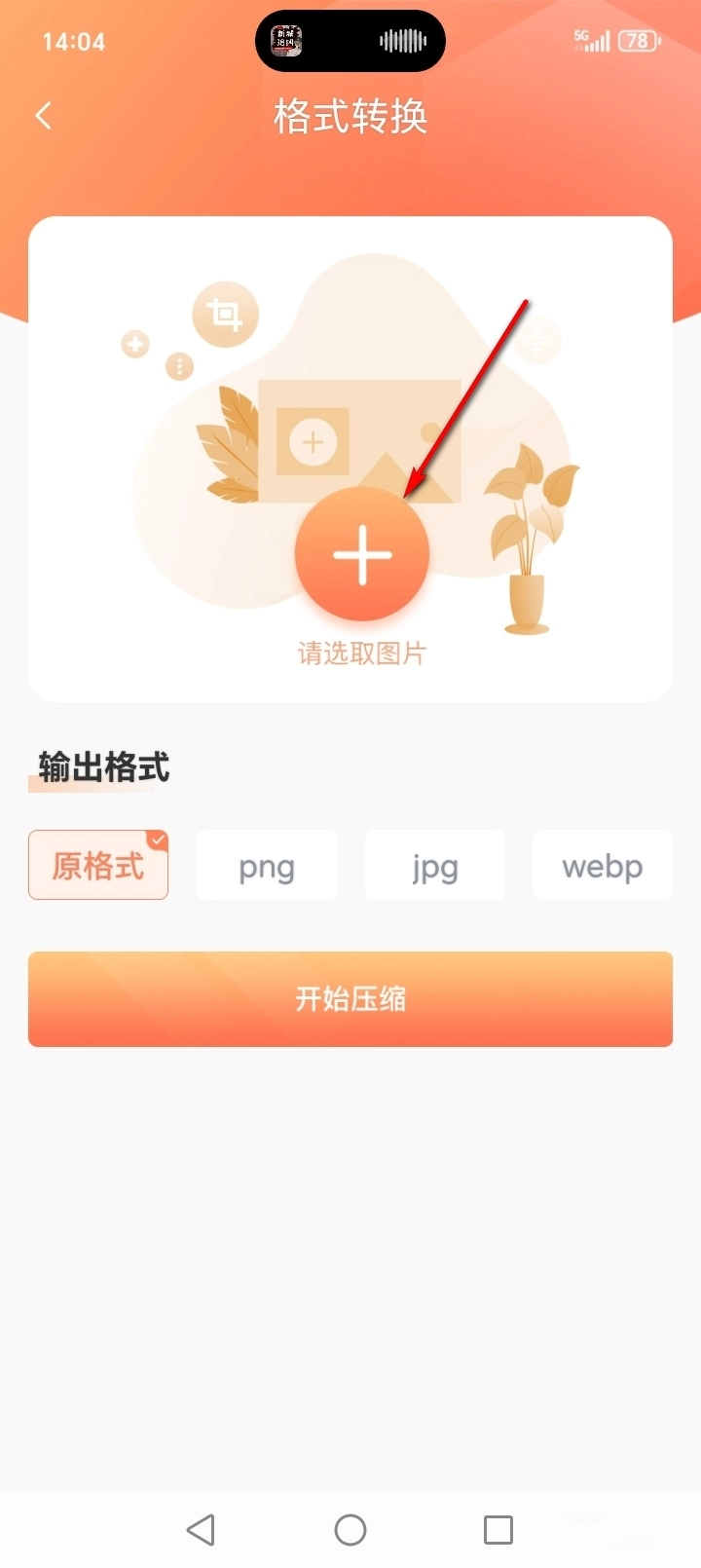Pick jpg as the output format

[x=434, y=865]
